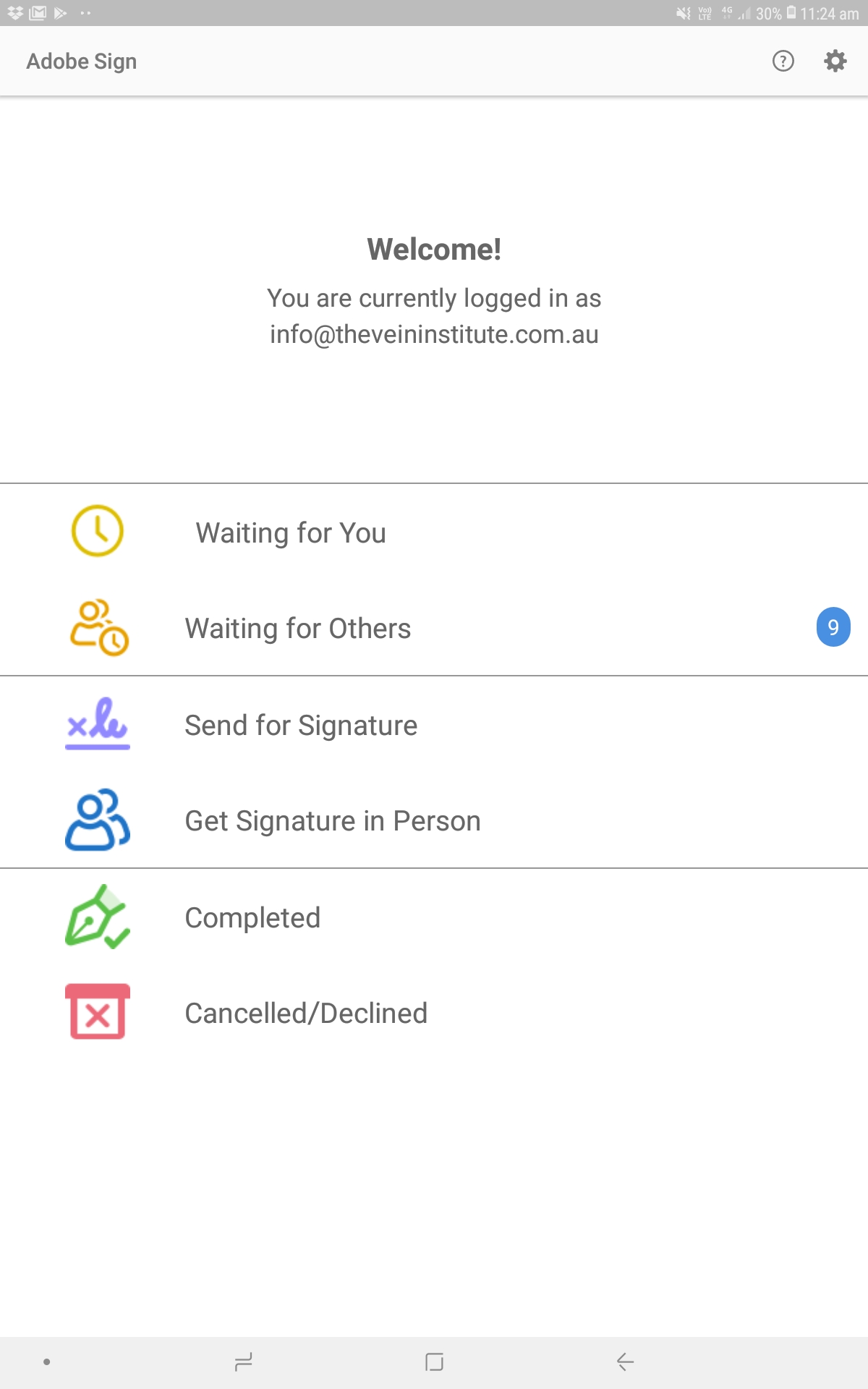This screenshot has width=868, height=1389.
Task: Click the Get Signature in Person people icon
Action: 96,820
